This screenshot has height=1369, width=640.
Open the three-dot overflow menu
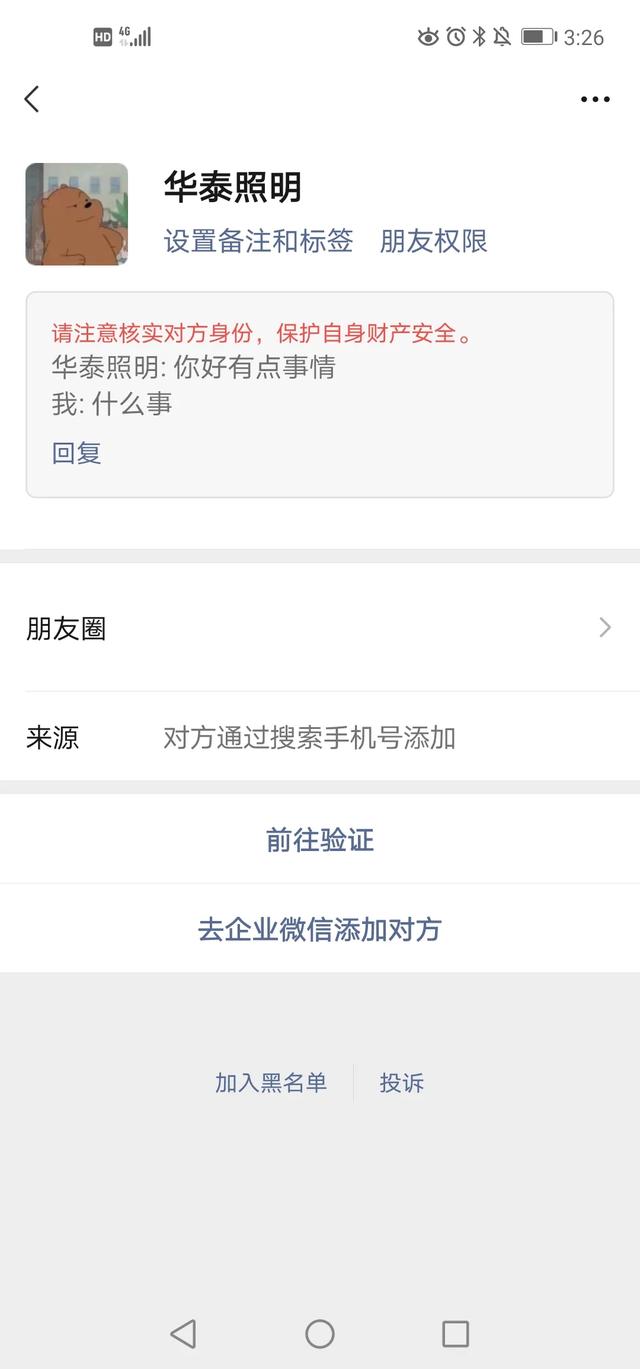[595, 99]
